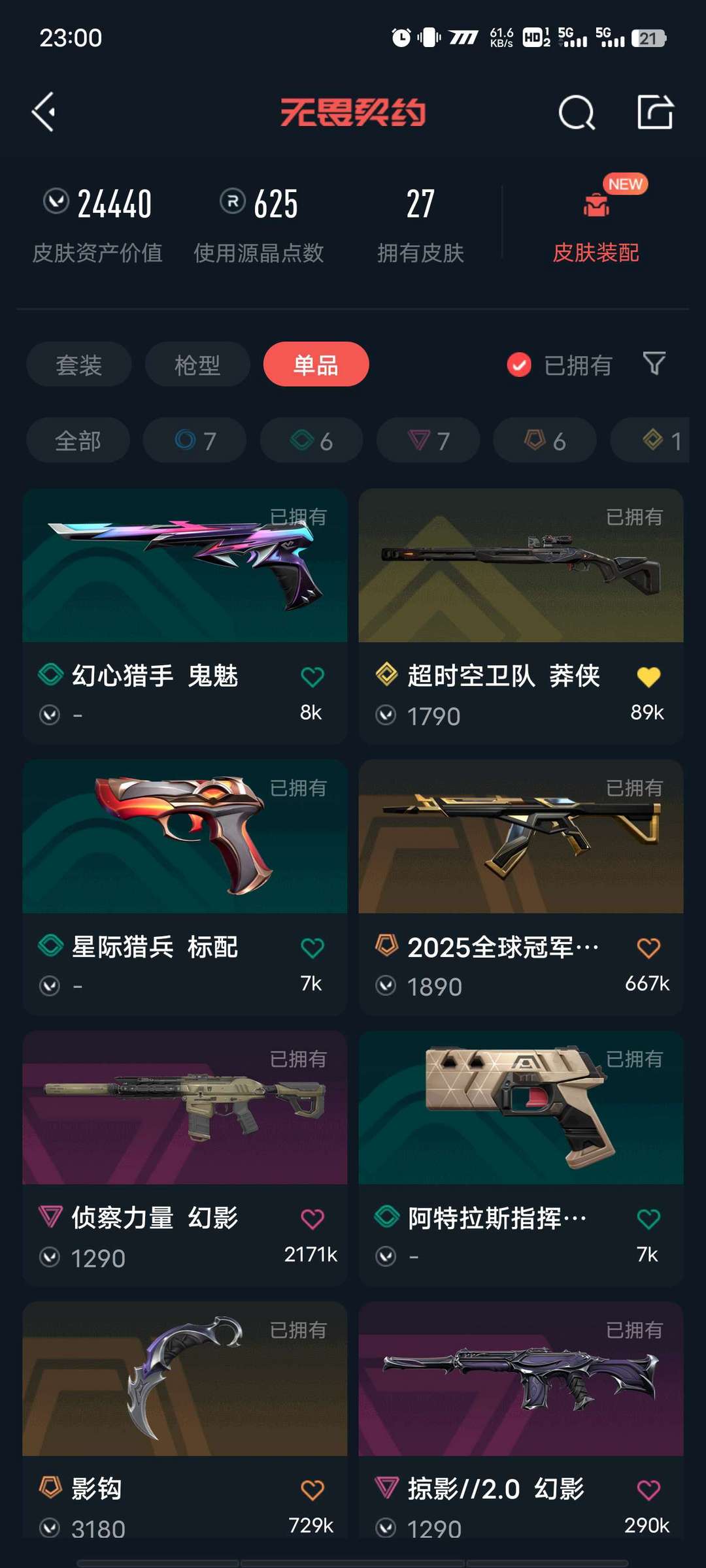The width and height of the screenshot is (706, 1568).
Task: Select the 单品 tab
Action: tap(316, 365)
